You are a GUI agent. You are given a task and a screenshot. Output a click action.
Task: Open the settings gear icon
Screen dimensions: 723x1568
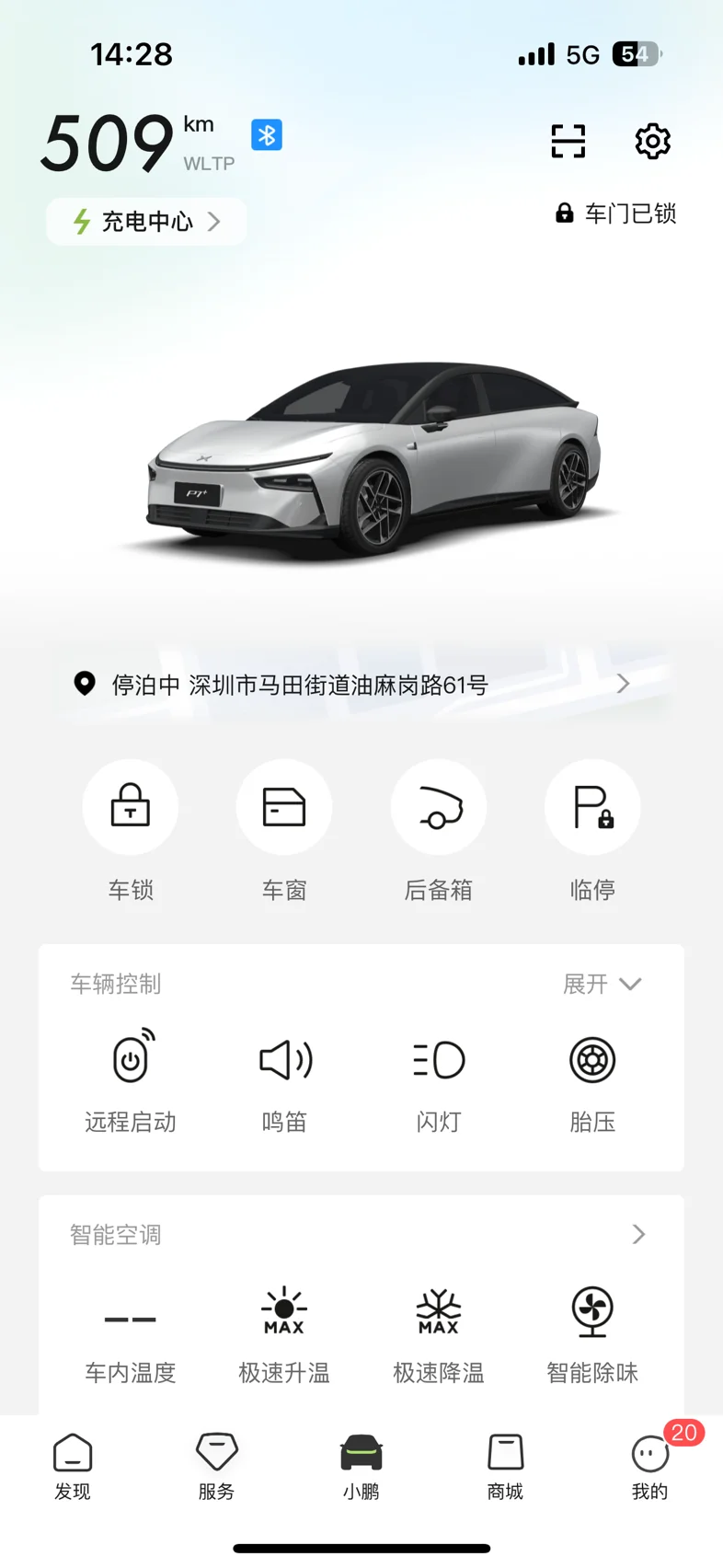coord(652,141)
